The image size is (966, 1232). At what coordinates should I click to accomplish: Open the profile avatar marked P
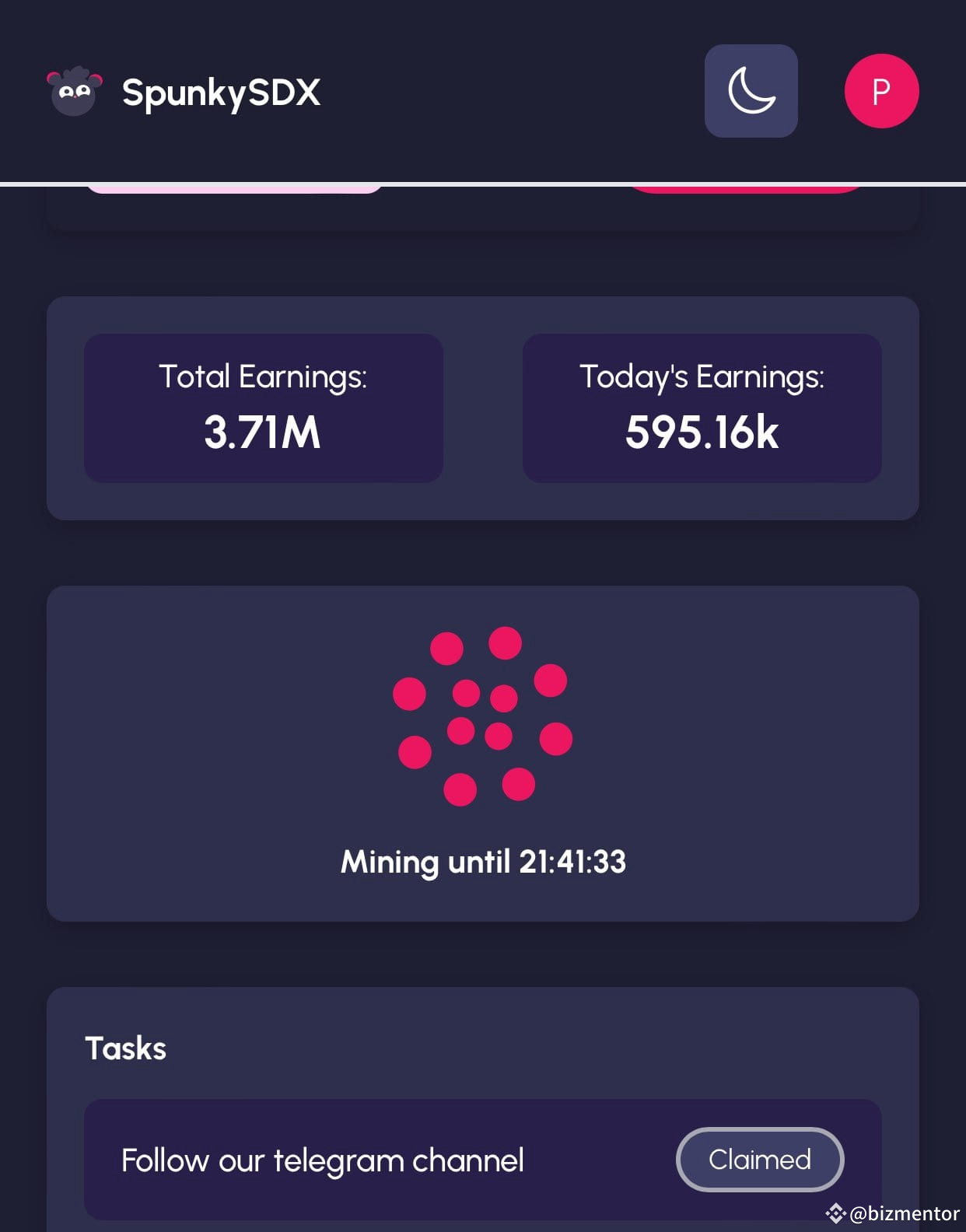[880, 91]
